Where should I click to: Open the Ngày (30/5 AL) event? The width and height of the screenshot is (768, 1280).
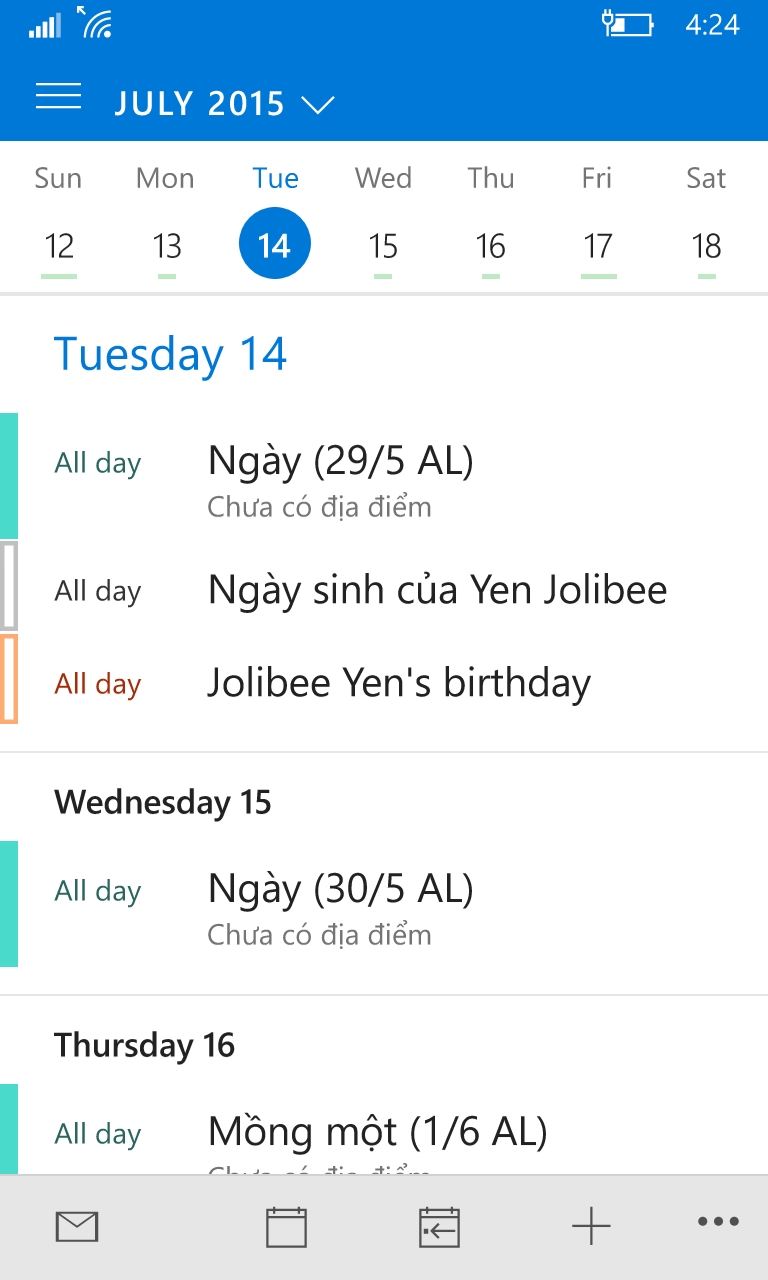340,906
